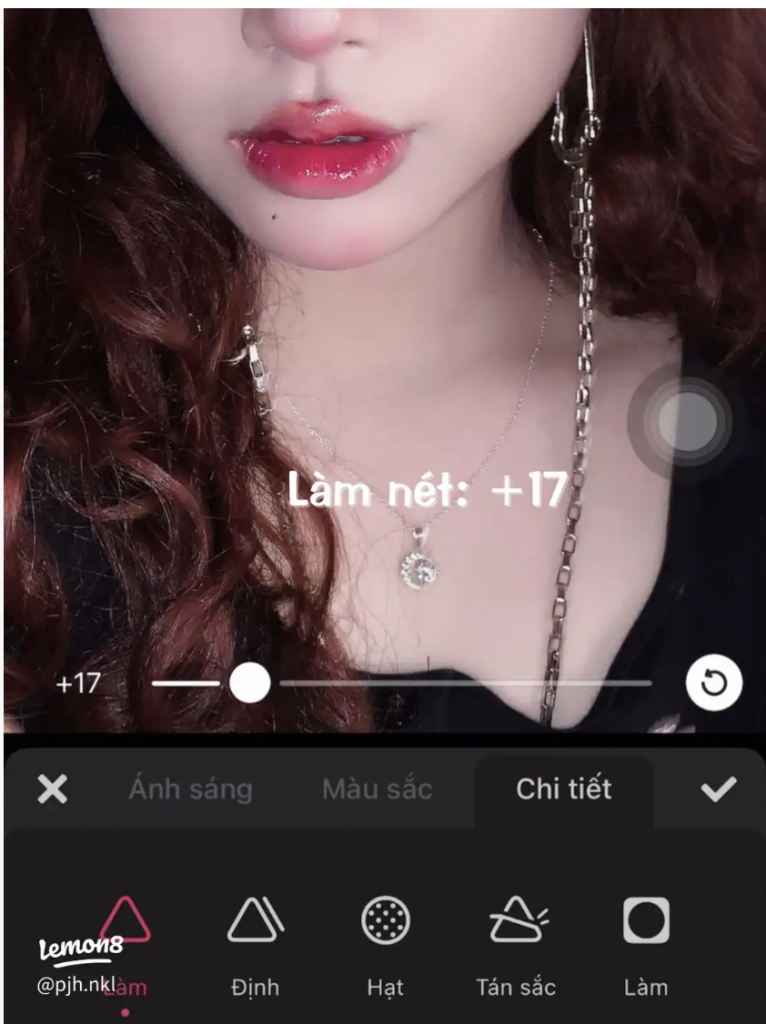This screenshot has width=766, height=1024.
Task: Switch to the Ánh sáng tab
Action: coord(190,790)
